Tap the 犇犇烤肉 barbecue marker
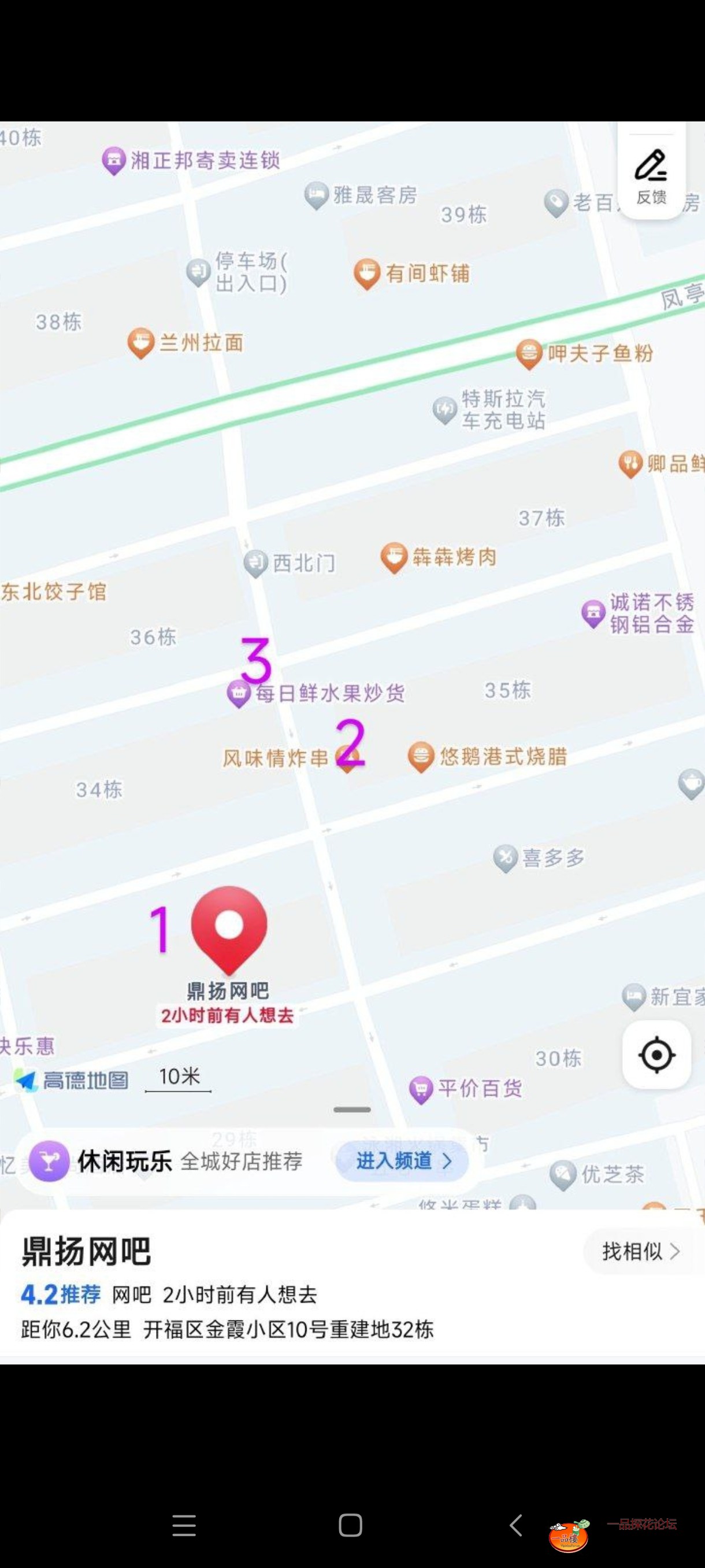This screenshot has height=1568, width=705. 393,557
